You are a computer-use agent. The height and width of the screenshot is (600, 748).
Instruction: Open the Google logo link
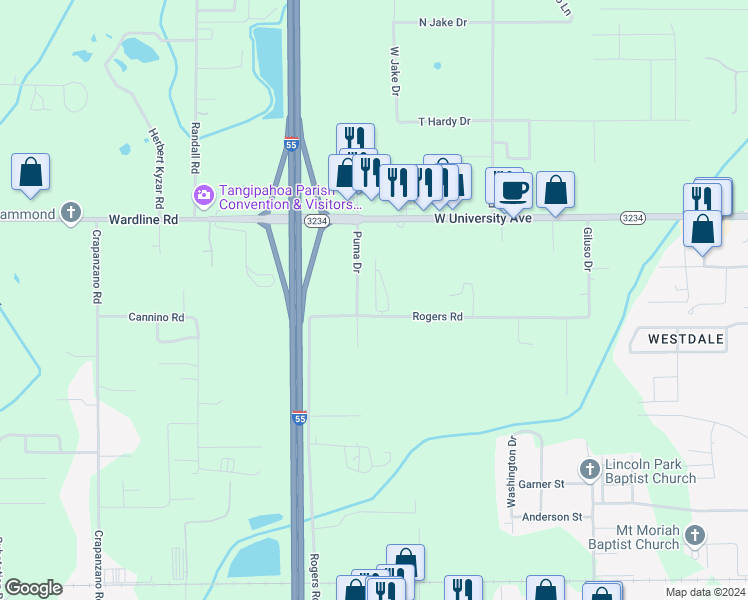click(34, 588)
